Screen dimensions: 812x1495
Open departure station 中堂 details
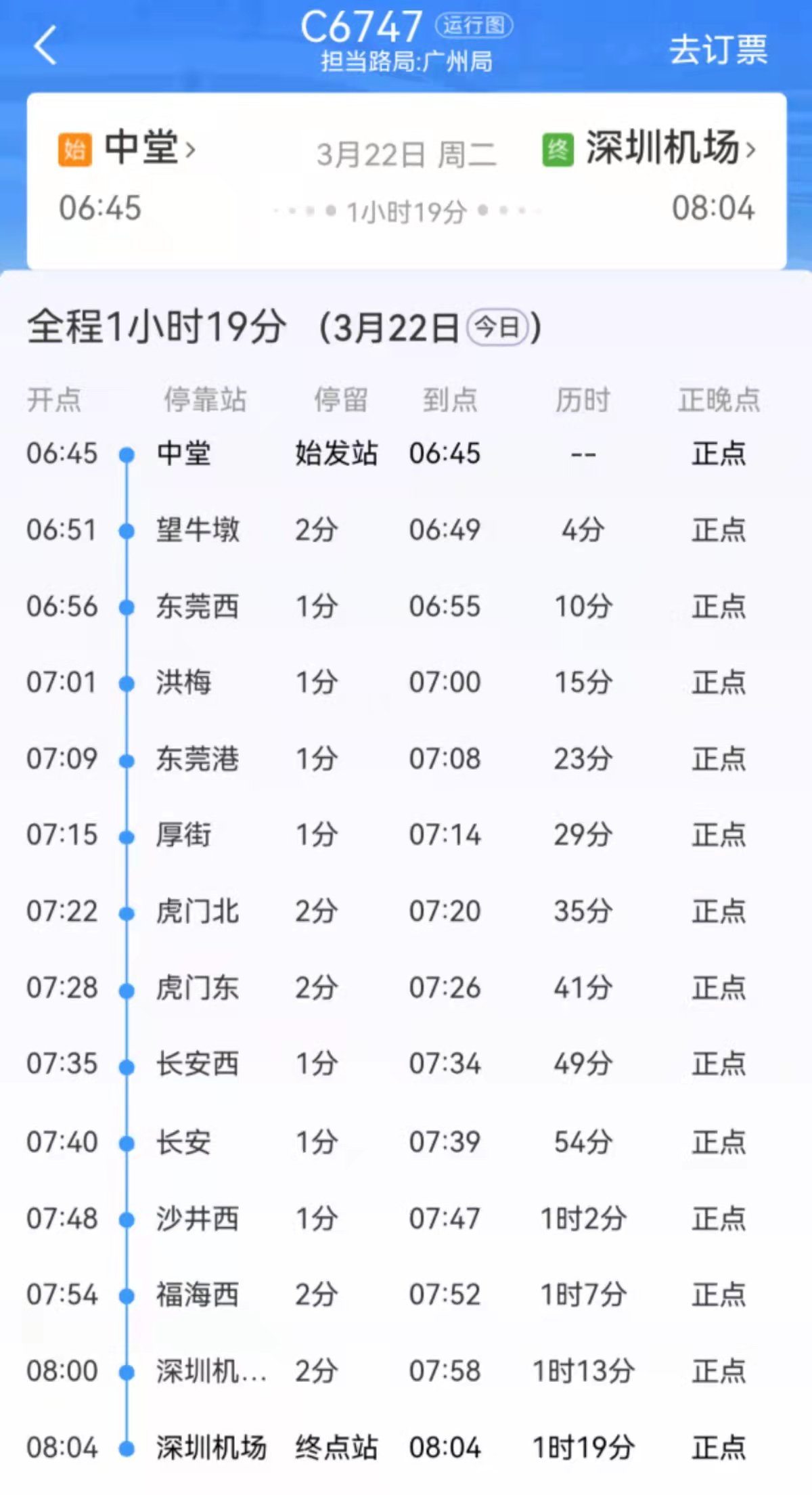[149, 148]
